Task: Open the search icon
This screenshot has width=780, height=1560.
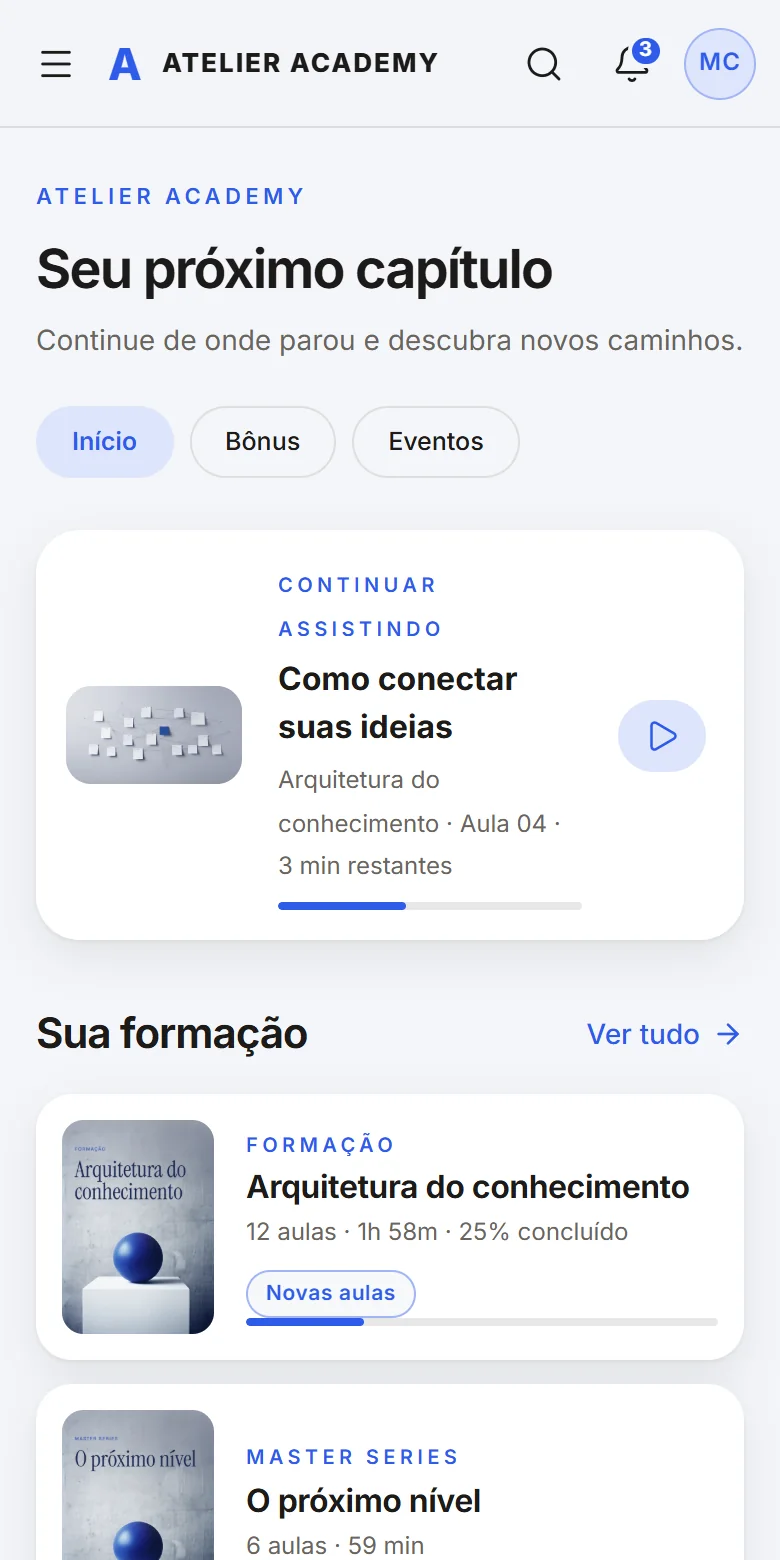Action: 544,64
